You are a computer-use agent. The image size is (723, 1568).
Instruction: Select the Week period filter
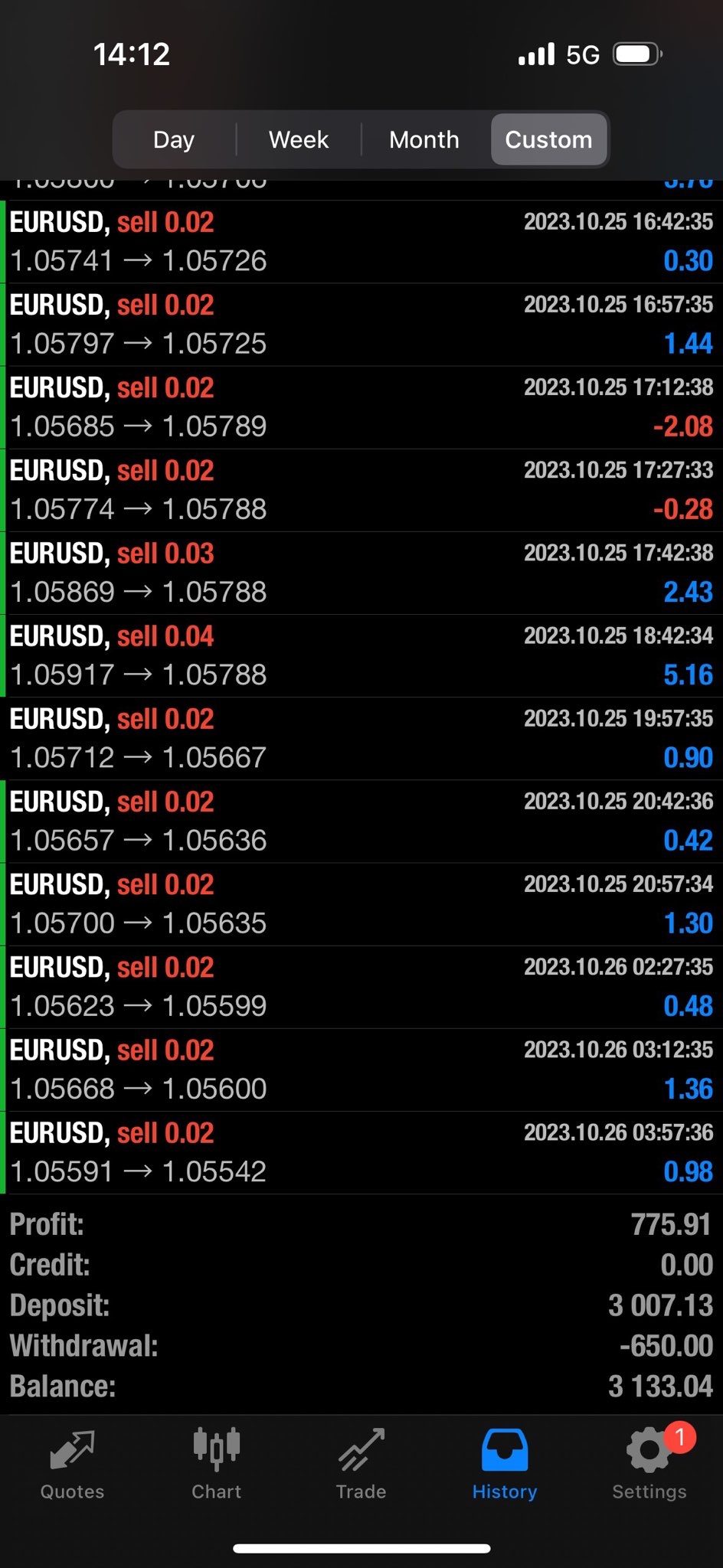(299, 139)
